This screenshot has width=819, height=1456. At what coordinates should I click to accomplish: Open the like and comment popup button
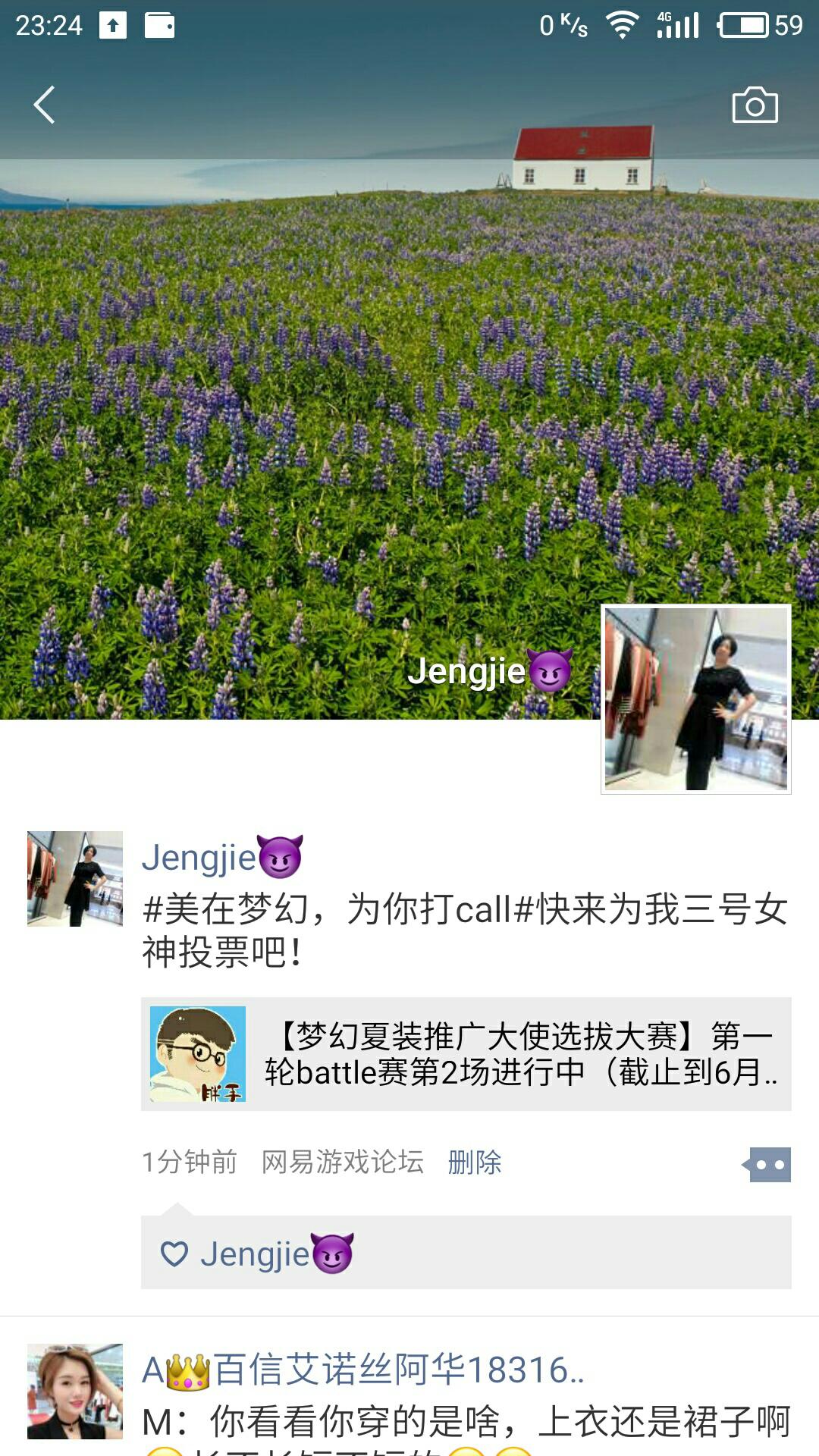[x=767, y=1165]
